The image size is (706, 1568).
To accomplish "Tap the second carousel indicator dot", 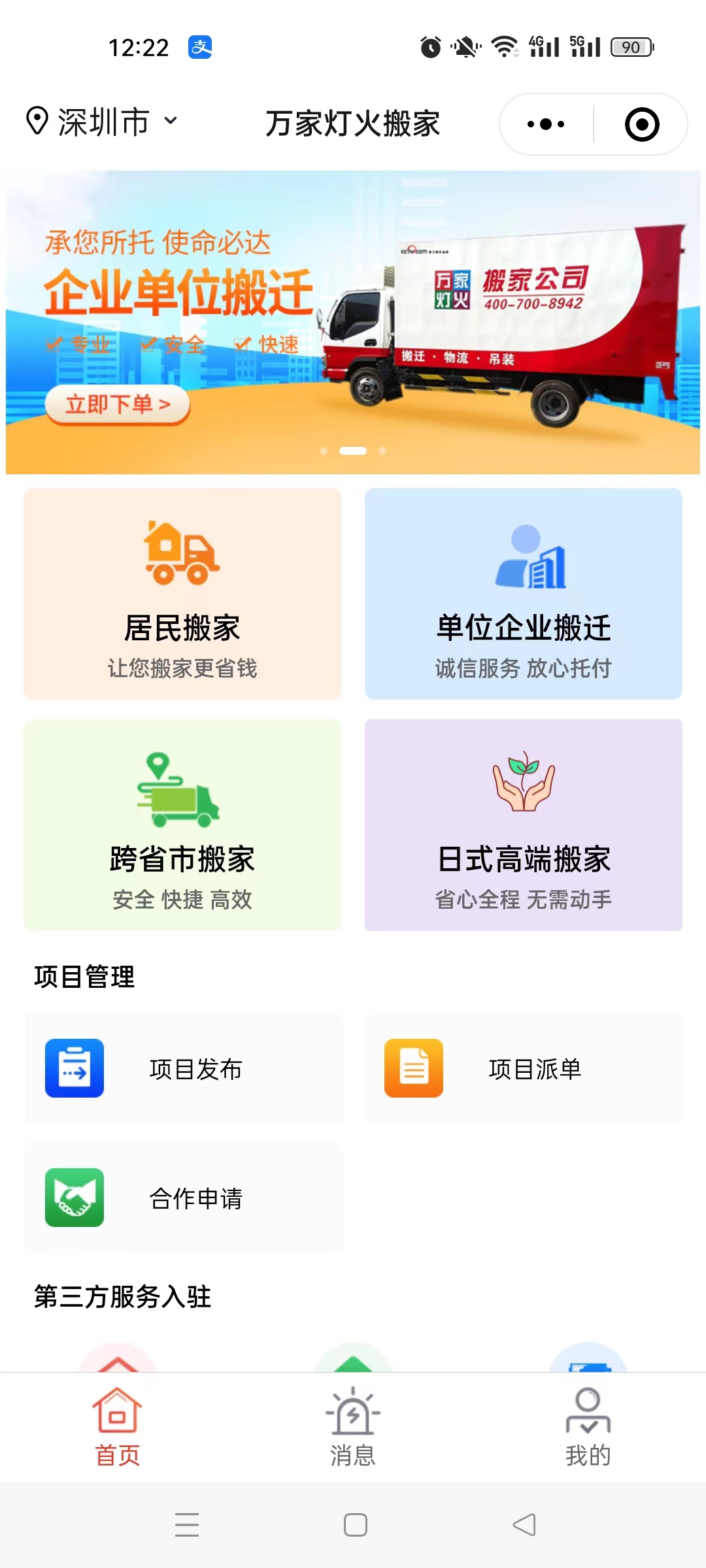I will (x=353, y=450).
